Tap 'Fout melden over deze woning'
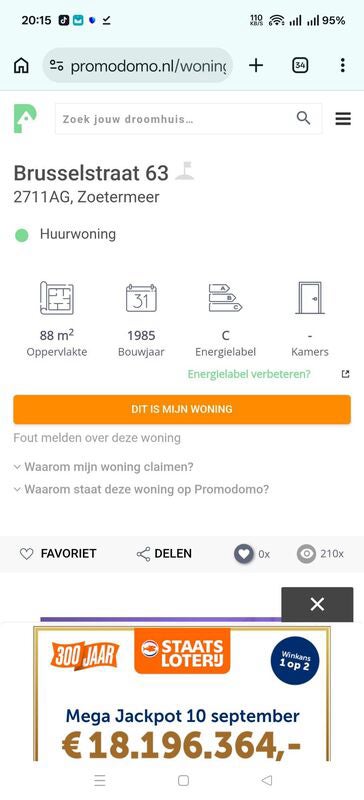Screen dimensions: 364x800 tap(97, 438)
